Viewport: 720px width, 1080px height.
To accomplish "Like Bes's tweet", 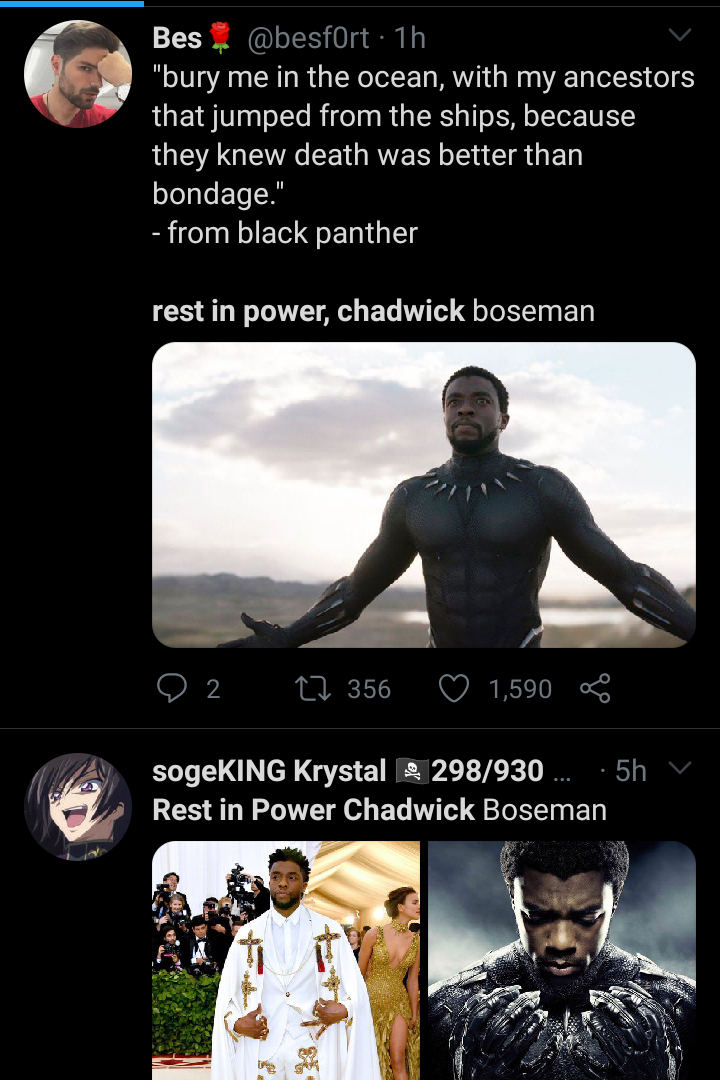I will (455, 689).
